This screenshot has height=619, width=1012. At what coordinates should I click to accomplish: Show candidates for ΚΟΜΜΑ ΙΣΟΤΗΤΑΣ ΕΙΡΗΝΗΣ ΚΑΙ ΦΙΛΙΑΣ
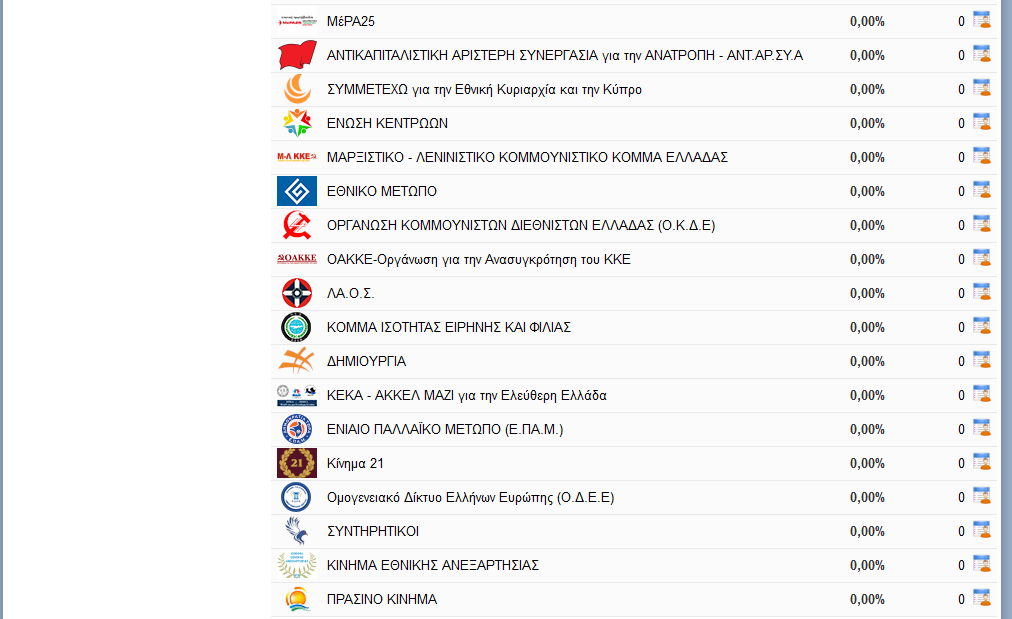[x=981, y=326]
